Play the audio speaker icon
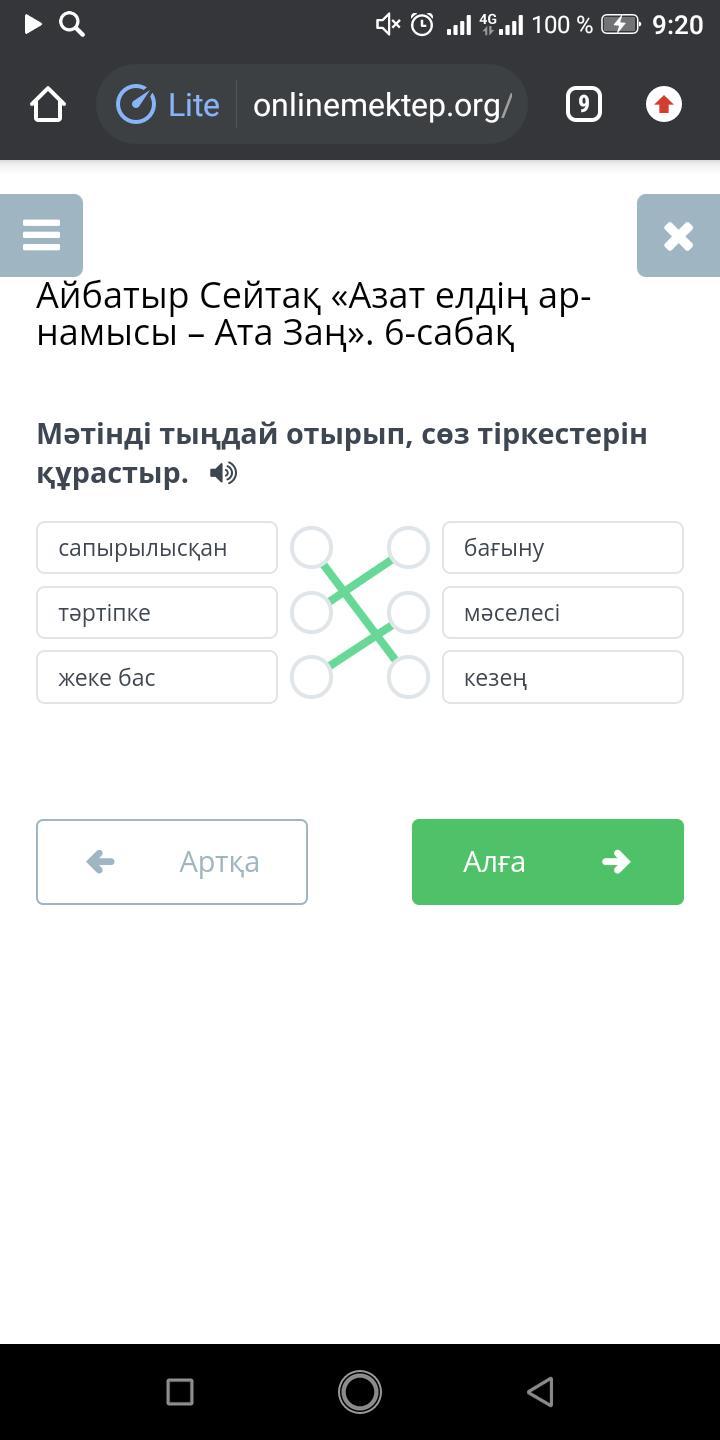 [223, 473]
